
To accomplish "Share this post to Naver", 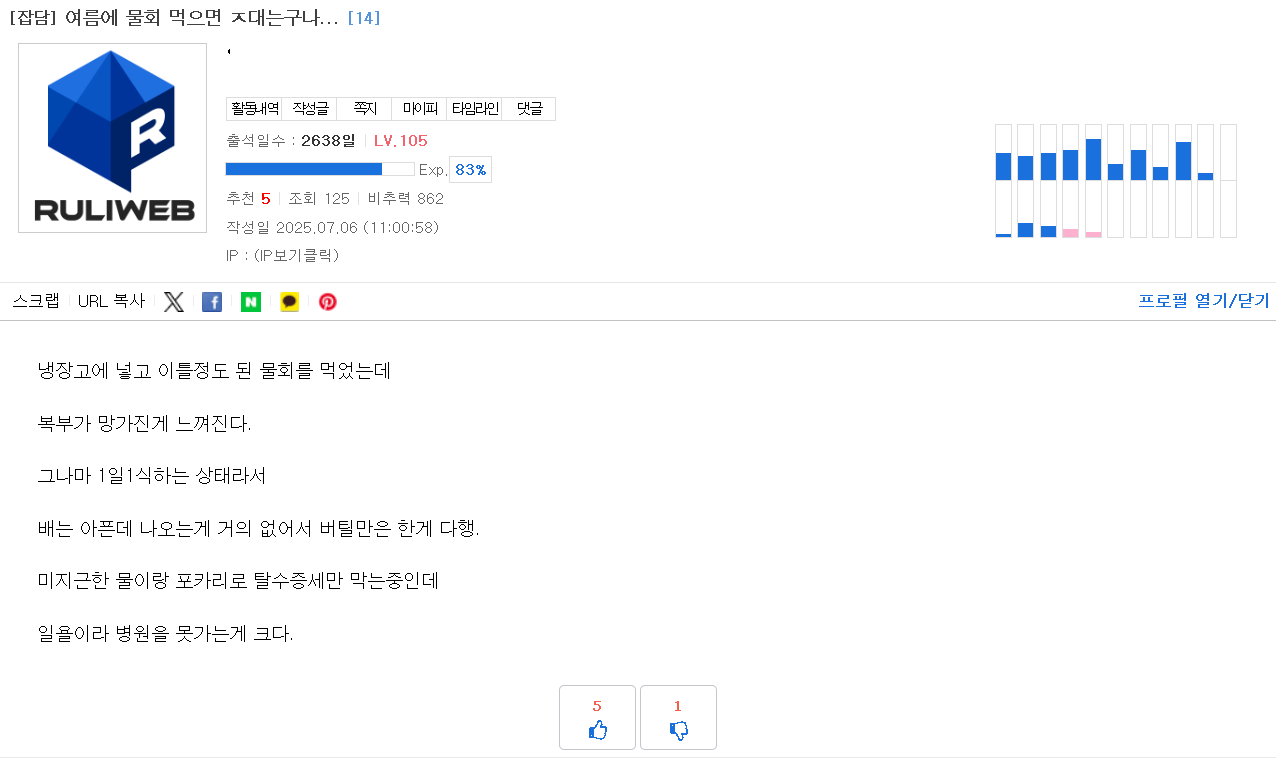I will click(251, 302).
